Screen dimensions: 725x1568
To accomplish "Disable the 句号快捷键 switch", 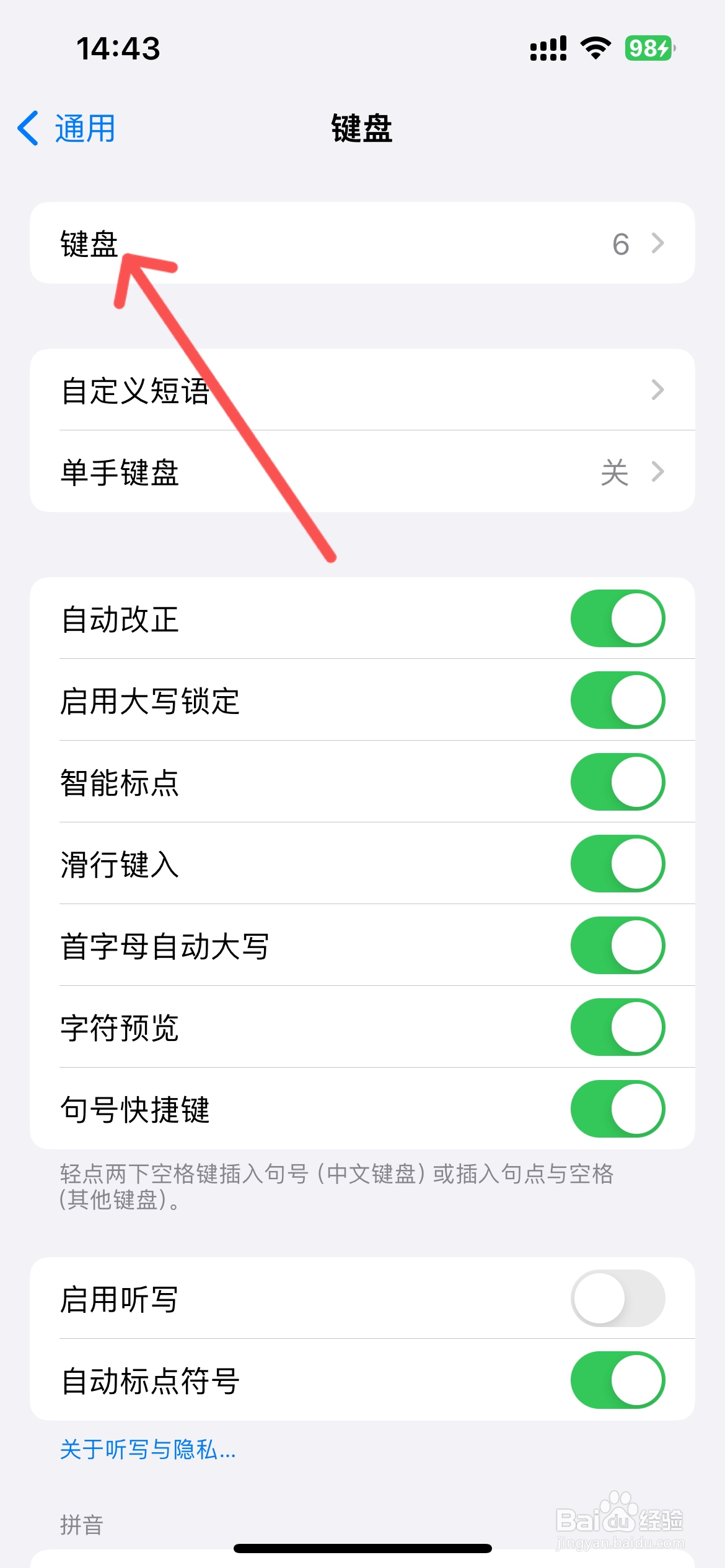I will pyautogui.click(x=618, y=1108).
